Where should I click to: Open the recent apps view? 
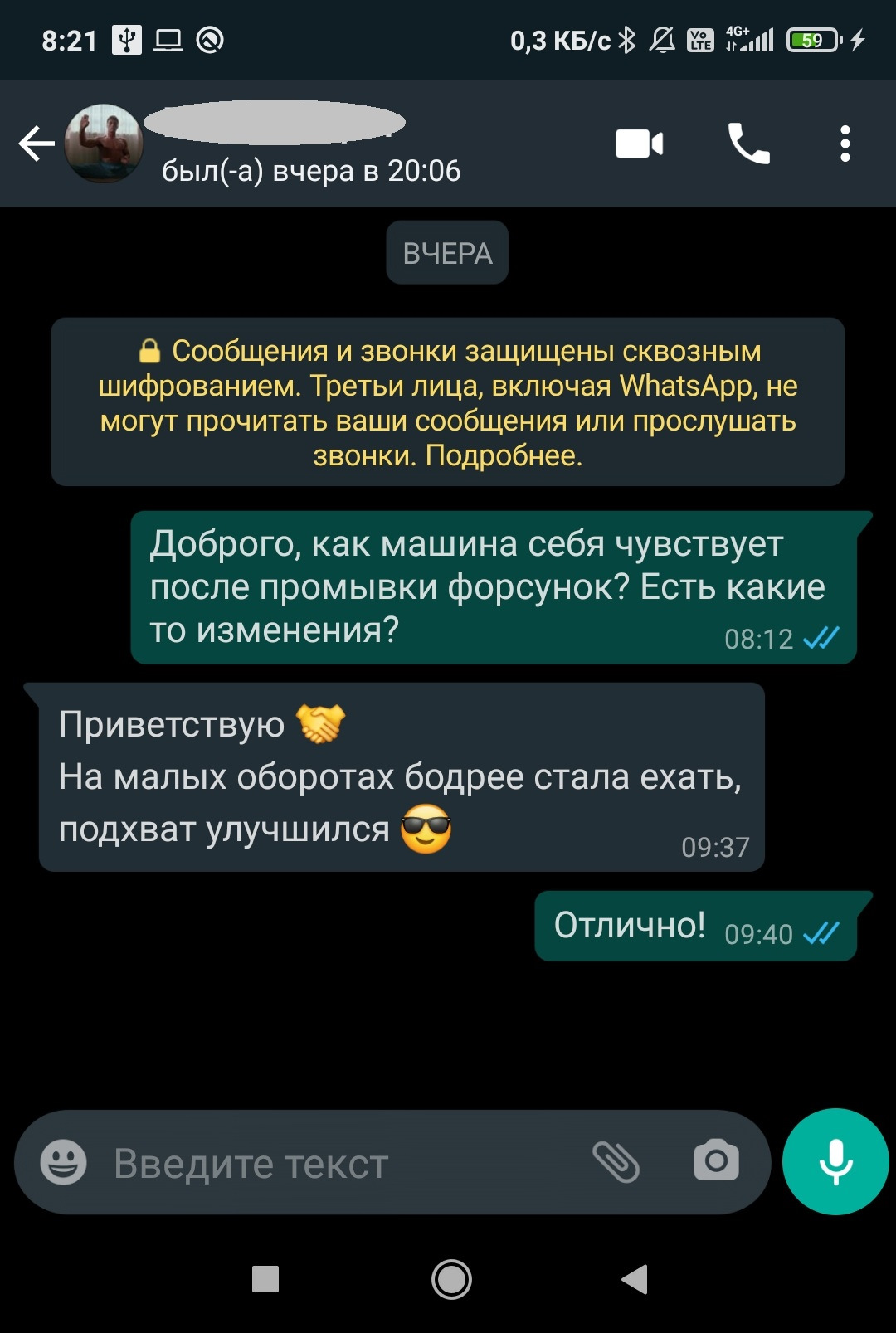coord(265,1279)
